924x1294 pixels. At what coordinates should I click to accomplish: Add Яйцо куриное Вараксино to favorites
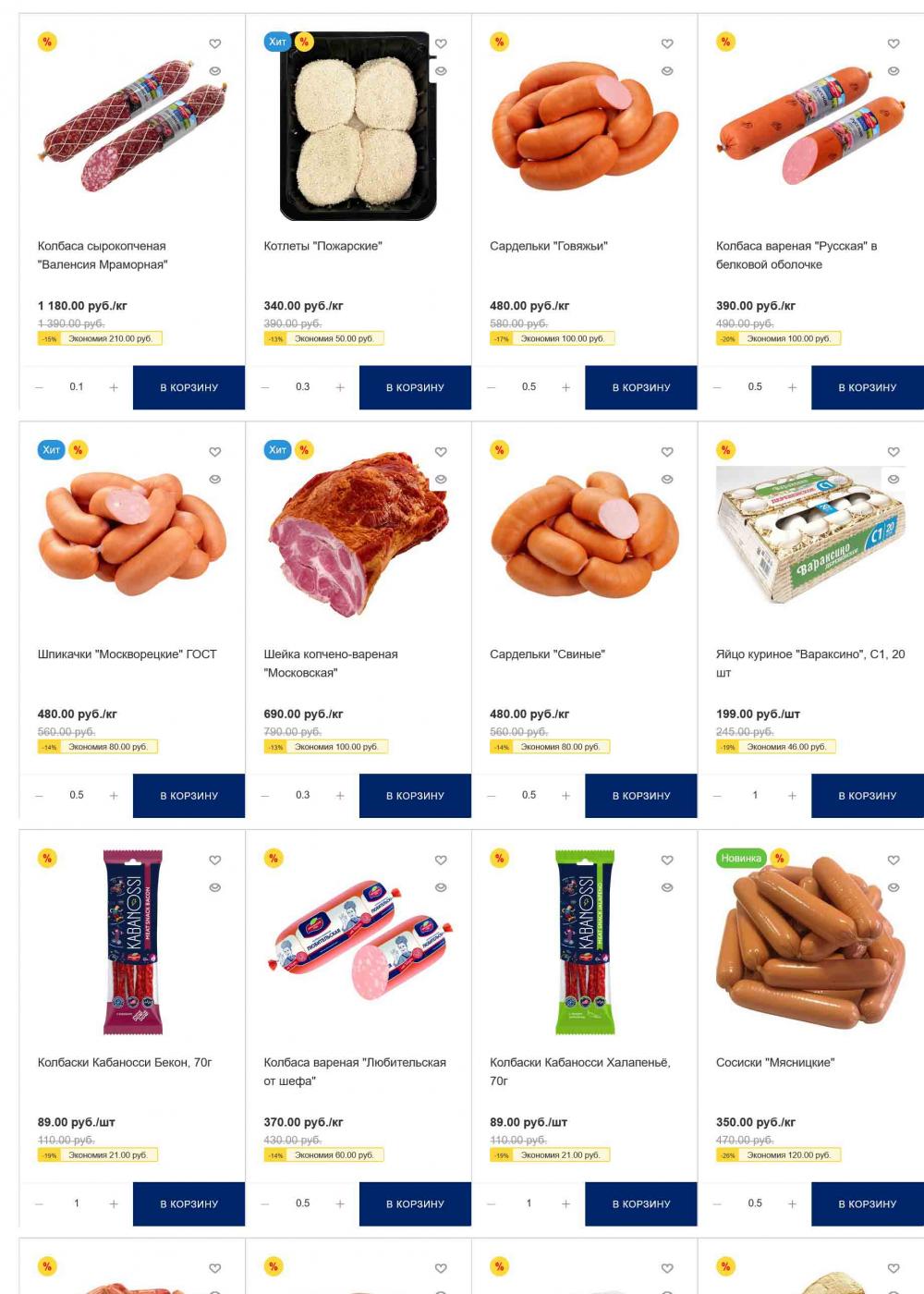coord(894,452)
